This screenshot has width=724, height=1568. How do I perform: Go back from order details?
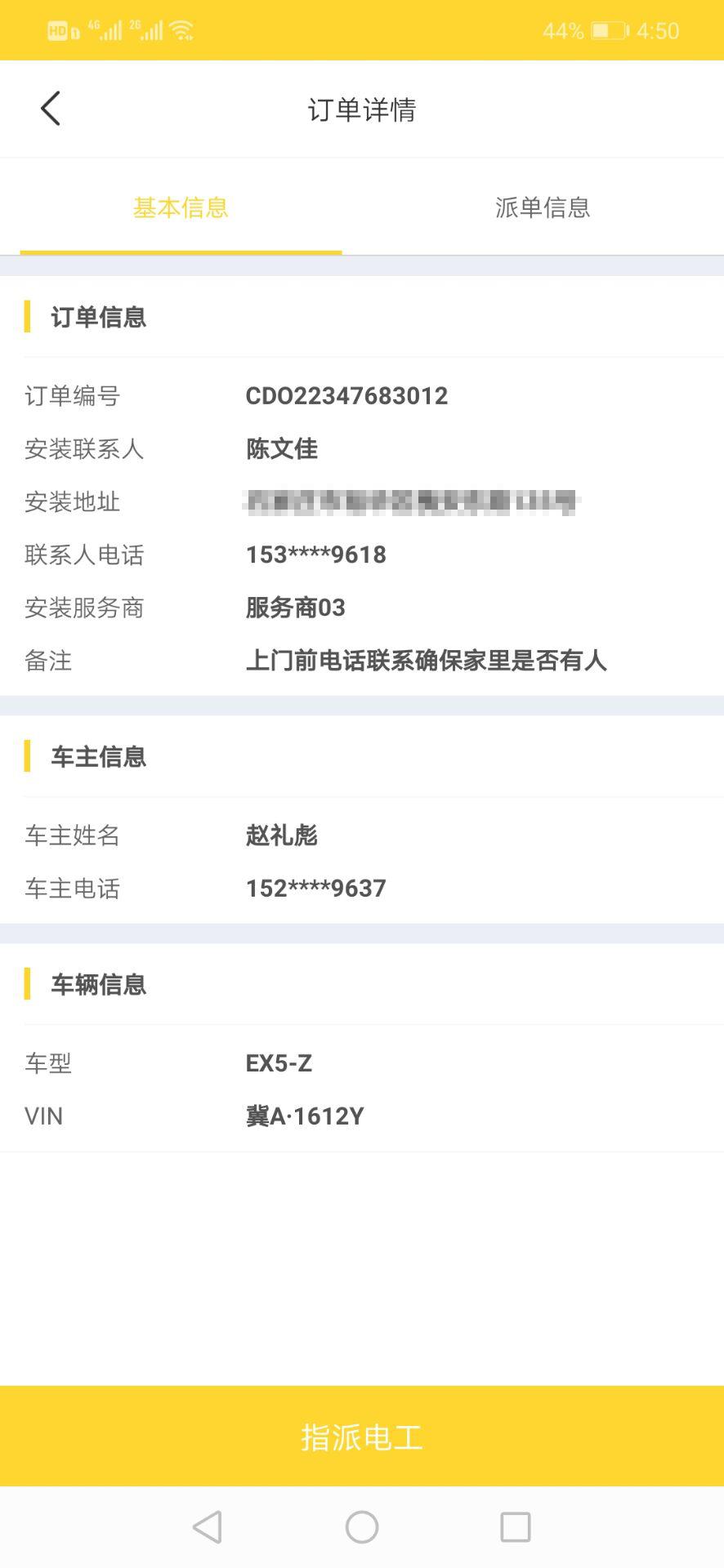(51, 109)
